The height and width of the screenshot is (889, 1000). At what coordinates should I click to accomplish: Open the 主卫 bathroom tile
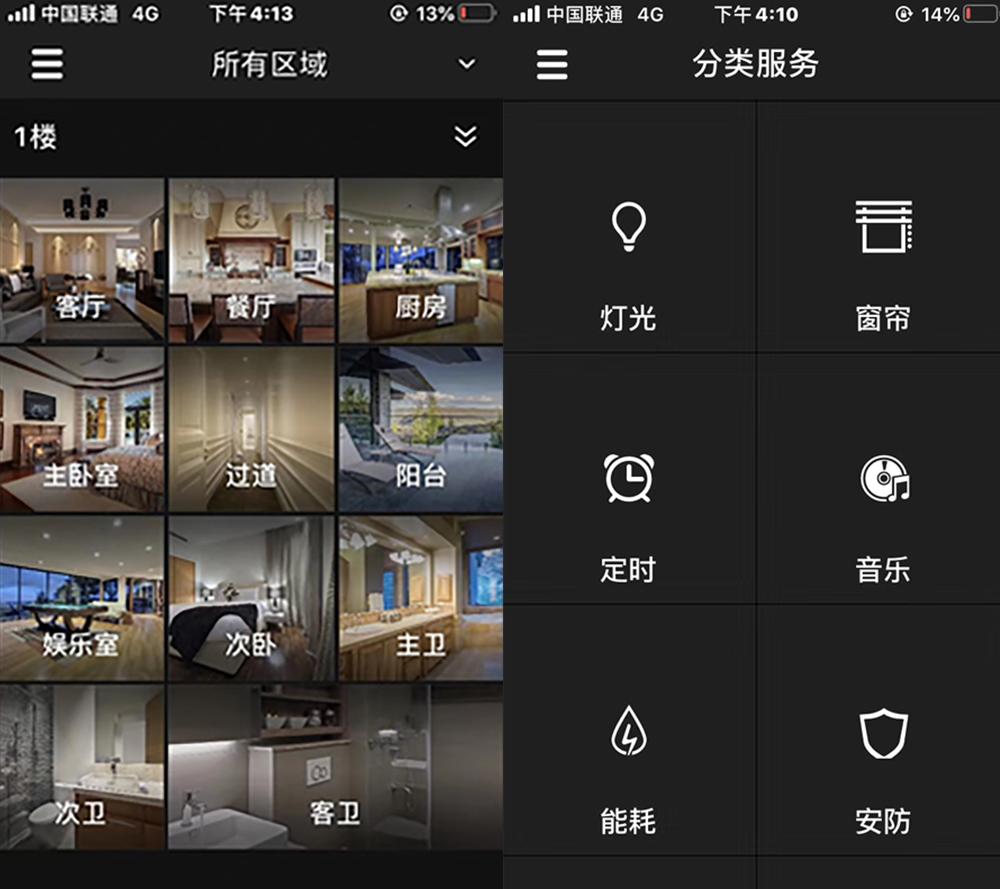(421, 598)
